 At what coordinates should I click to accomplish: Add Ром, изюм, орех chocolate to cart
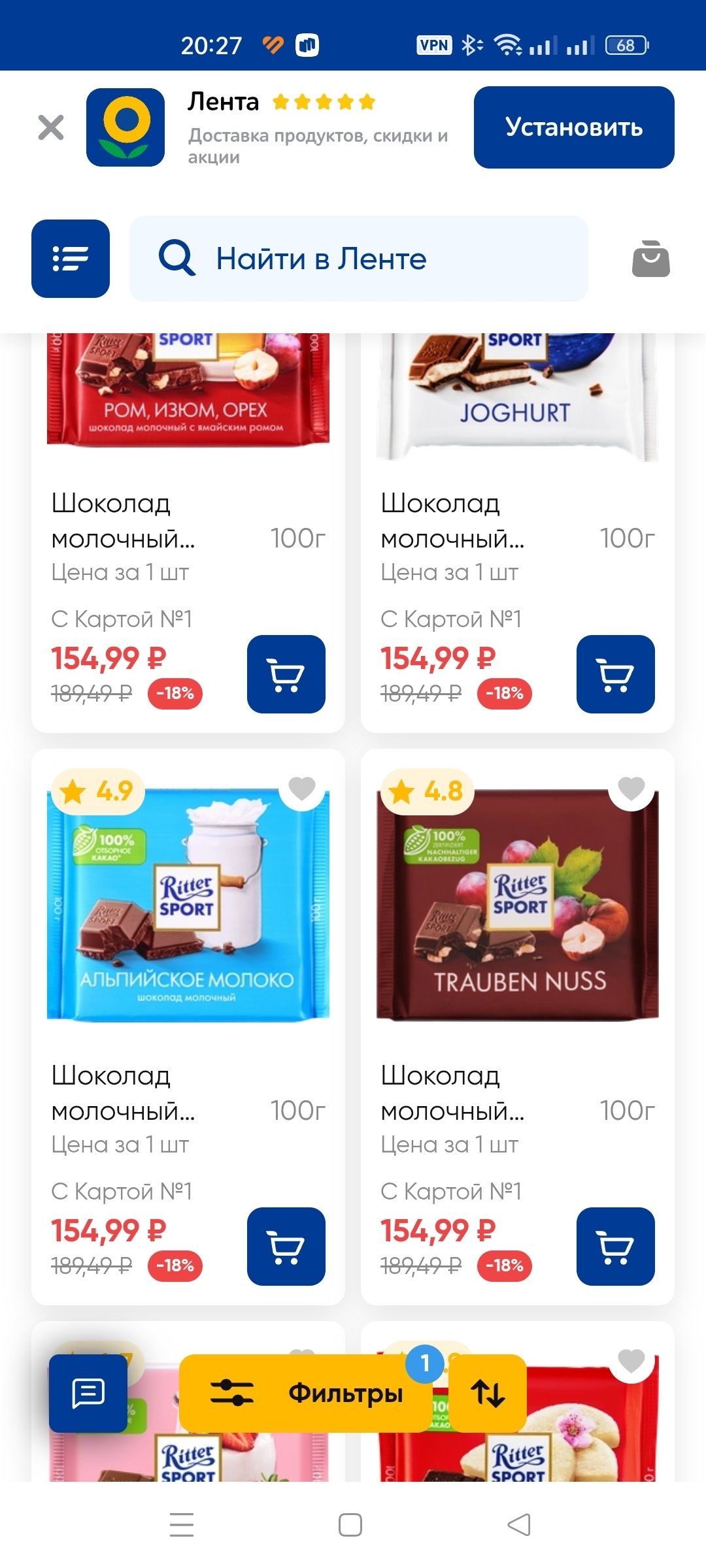tap(286, 674)
